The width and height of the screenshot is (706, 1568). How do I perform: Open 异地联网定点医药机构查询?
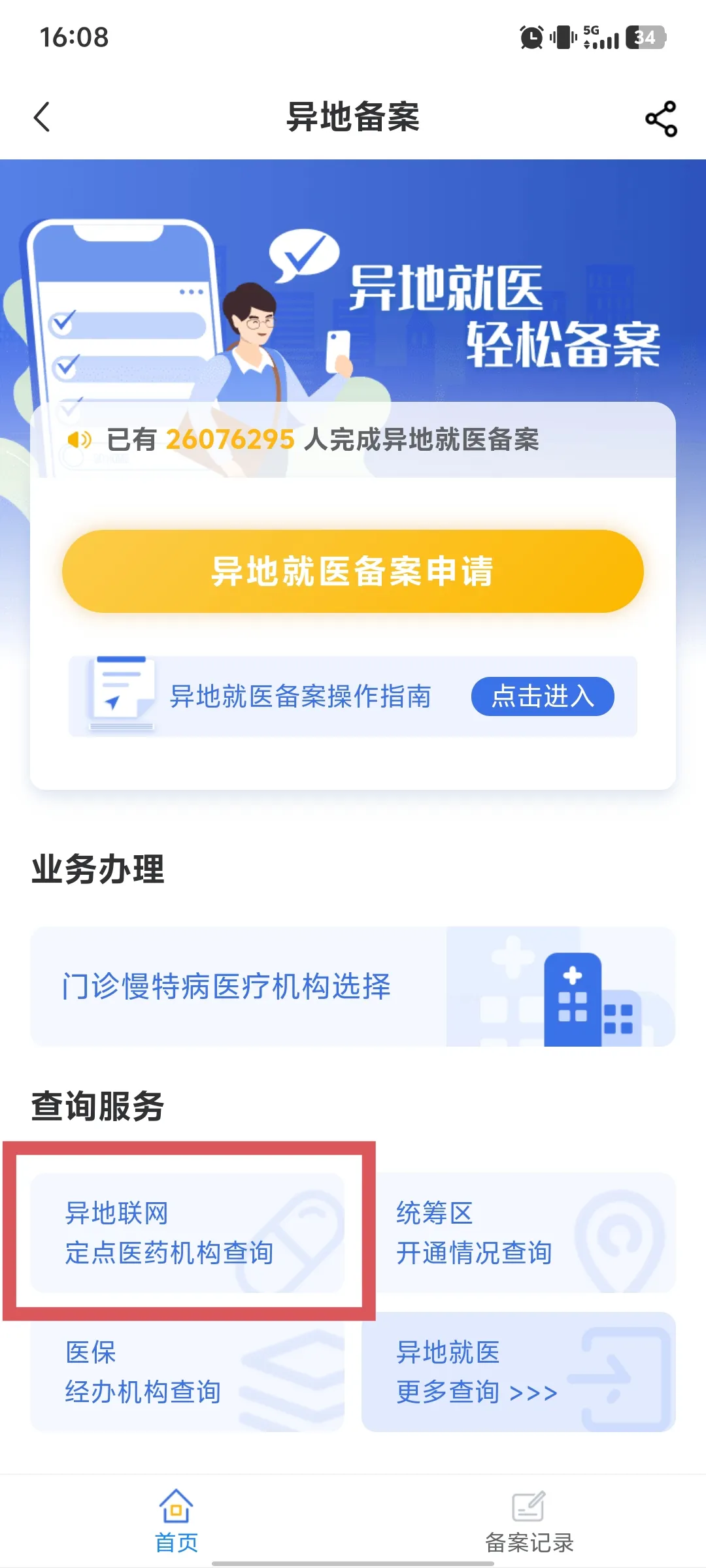[190, 1233]
